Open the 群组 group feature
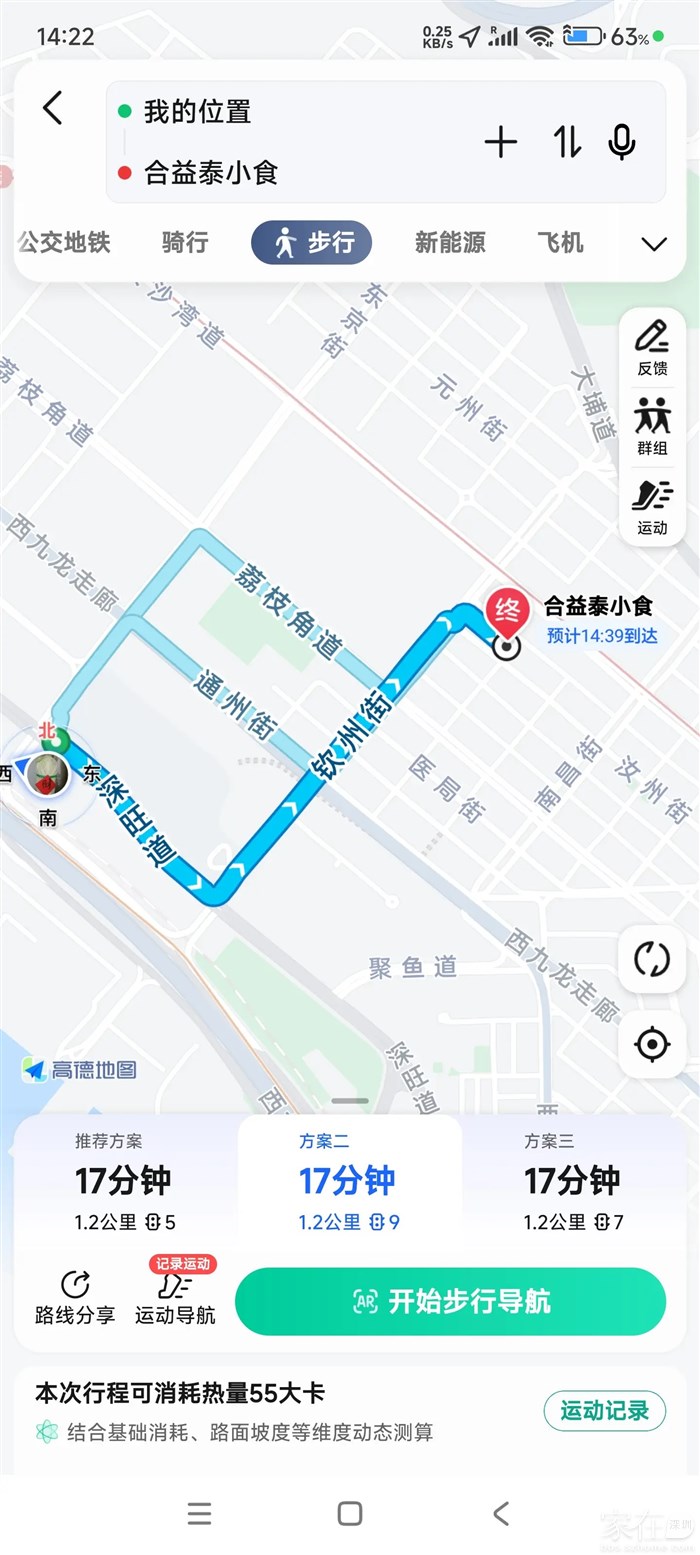This screenshot has height=1555, width=700. point(652,426)
